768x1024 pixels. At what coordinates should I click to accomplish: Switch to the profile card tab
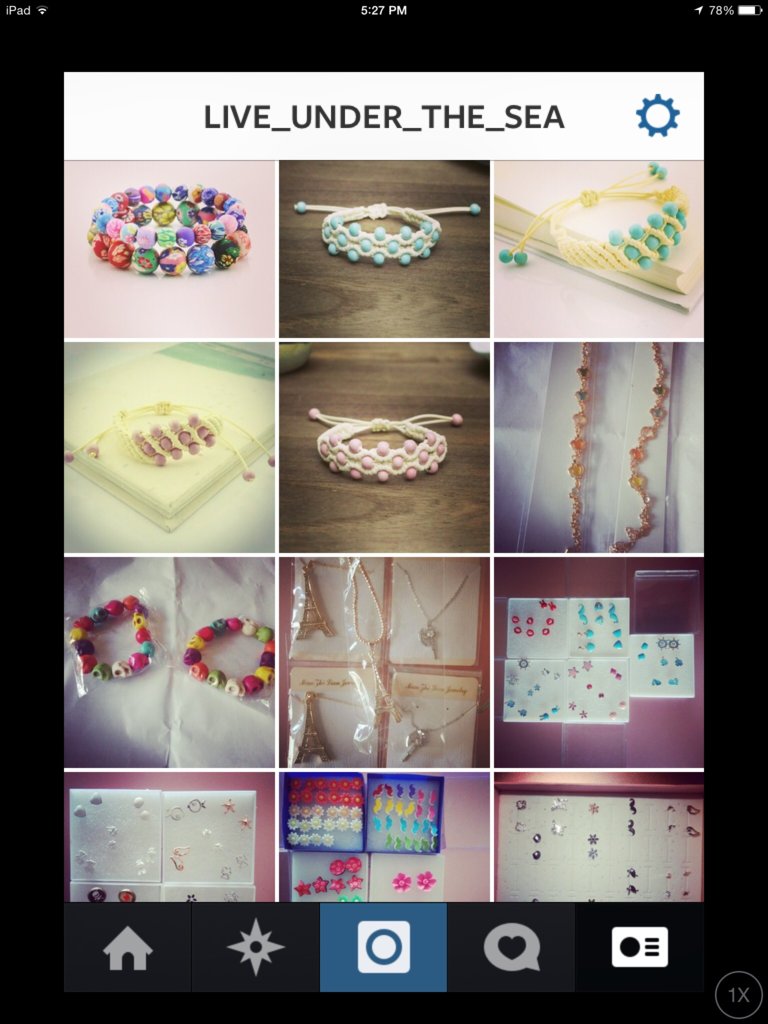[x=639, y=947]
